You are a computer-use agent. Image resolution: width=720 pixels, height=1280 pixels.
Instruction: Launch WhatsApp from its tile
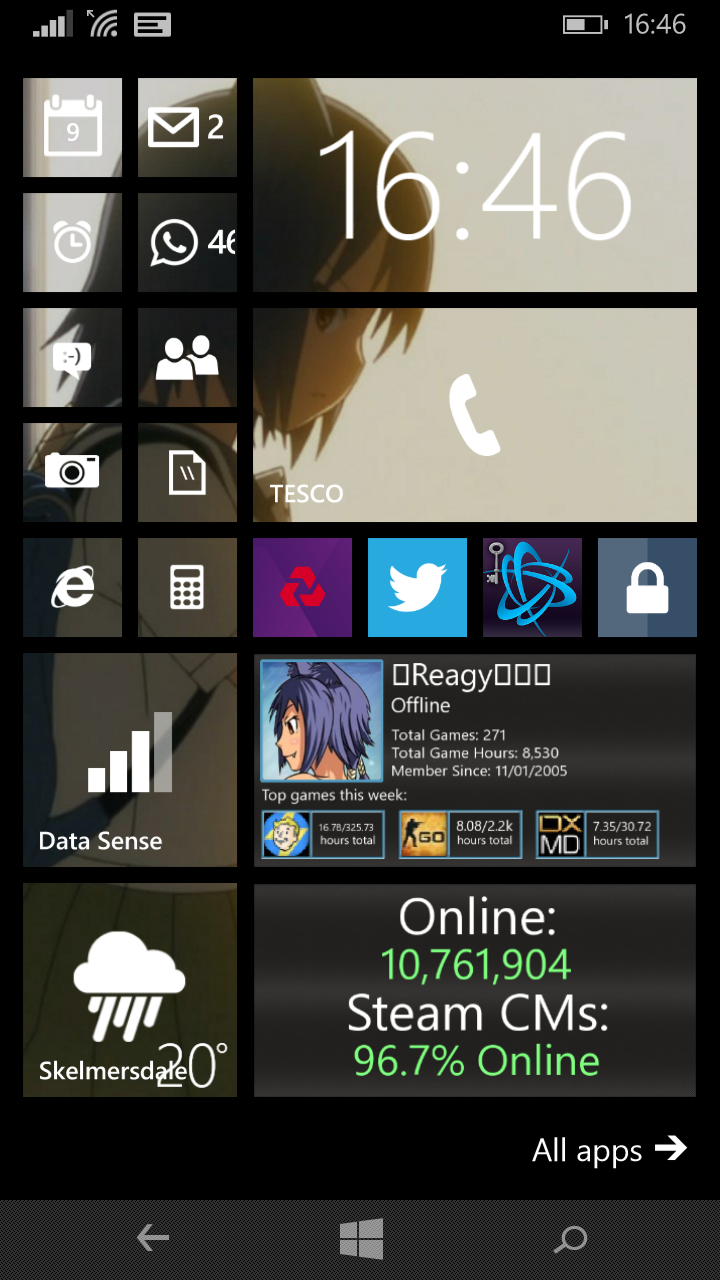(x=187, y=242)
